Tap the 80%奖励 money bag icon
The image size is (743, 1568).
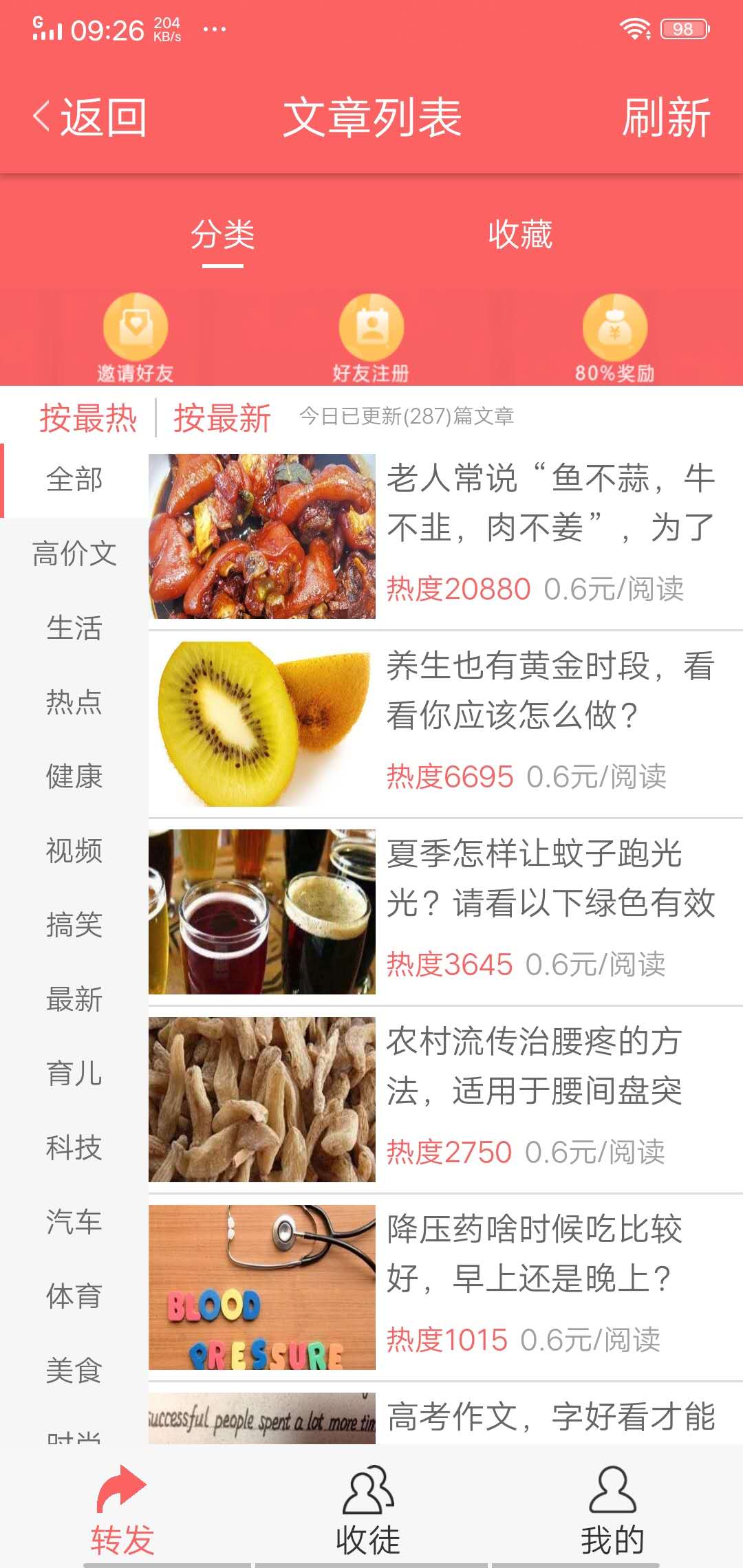click(x=614, y=329)
